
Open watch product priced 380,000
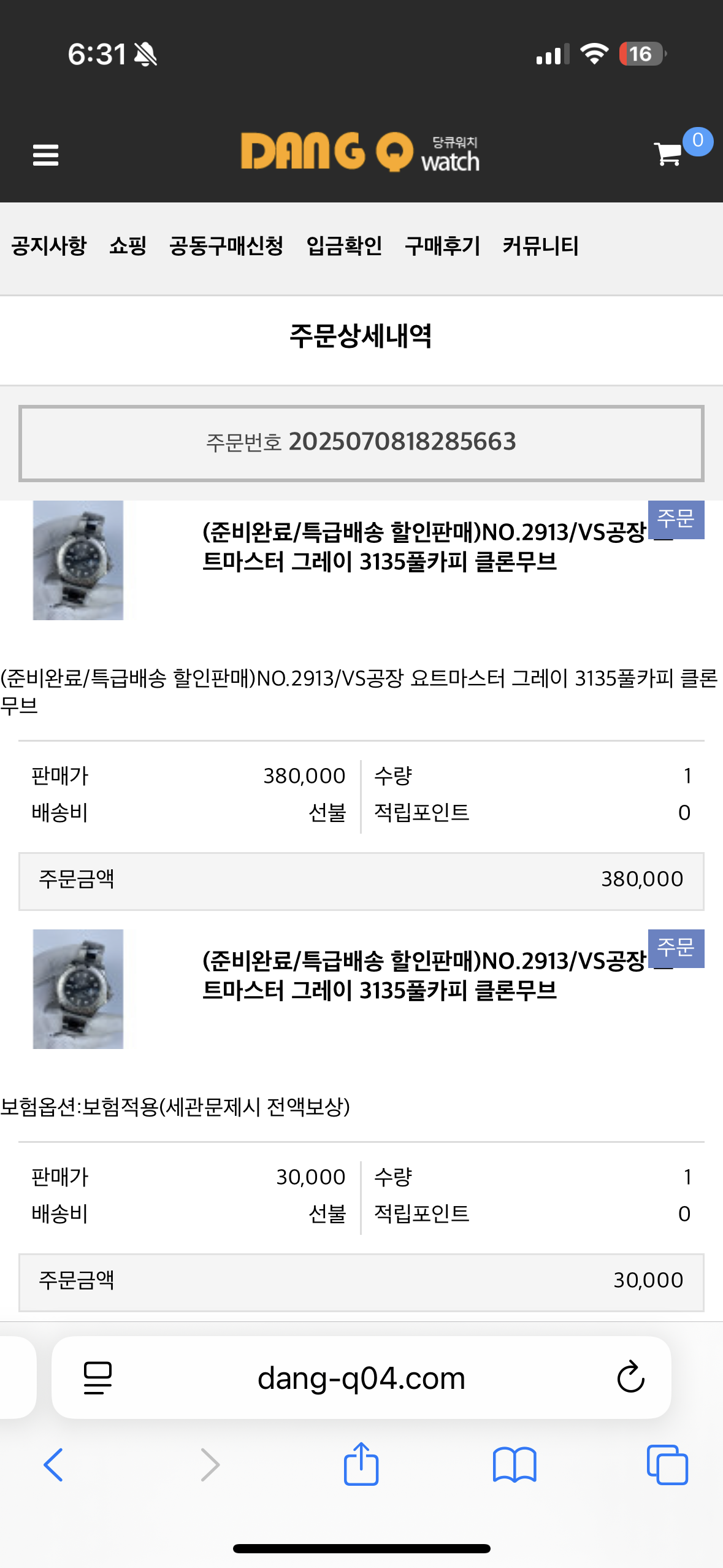click(379, 547)
